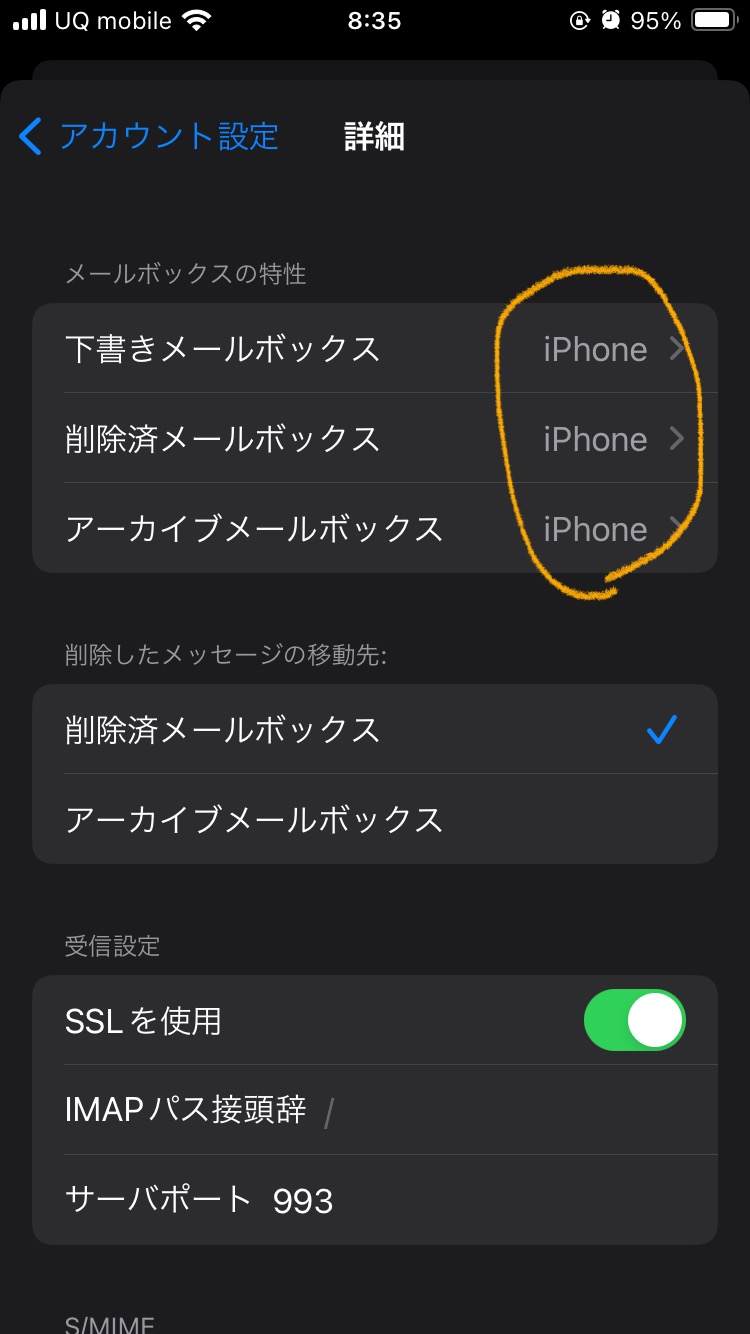Select アーカイブメールボックス as deleted message destination

point(374,820)
